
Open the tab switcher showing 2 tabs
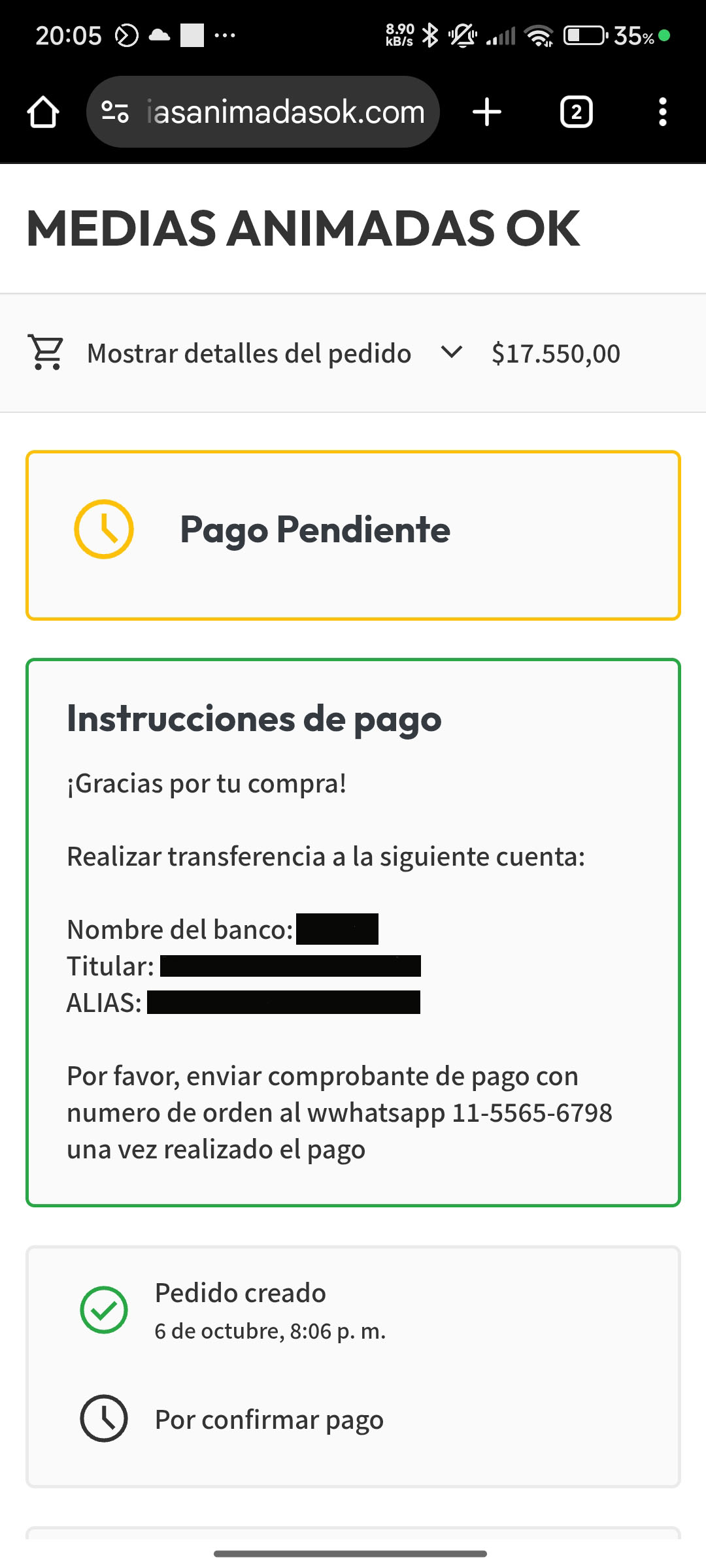(x=576, y=112)
